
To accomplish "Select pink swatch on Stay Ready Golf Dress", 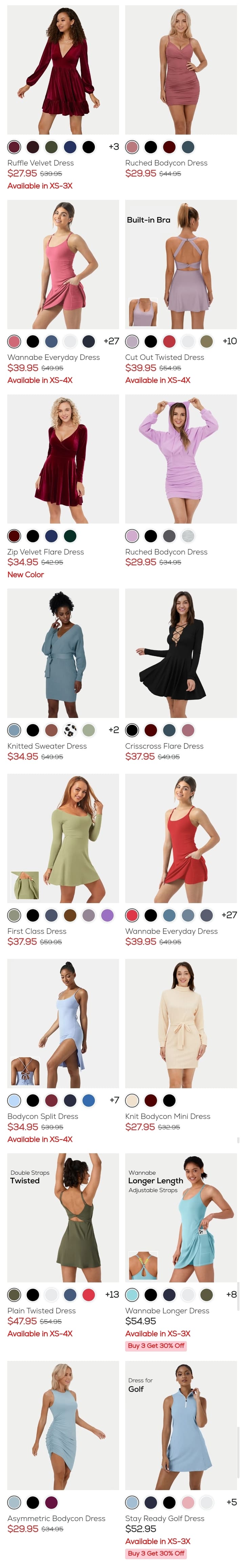I will [x=188, y=1502].
